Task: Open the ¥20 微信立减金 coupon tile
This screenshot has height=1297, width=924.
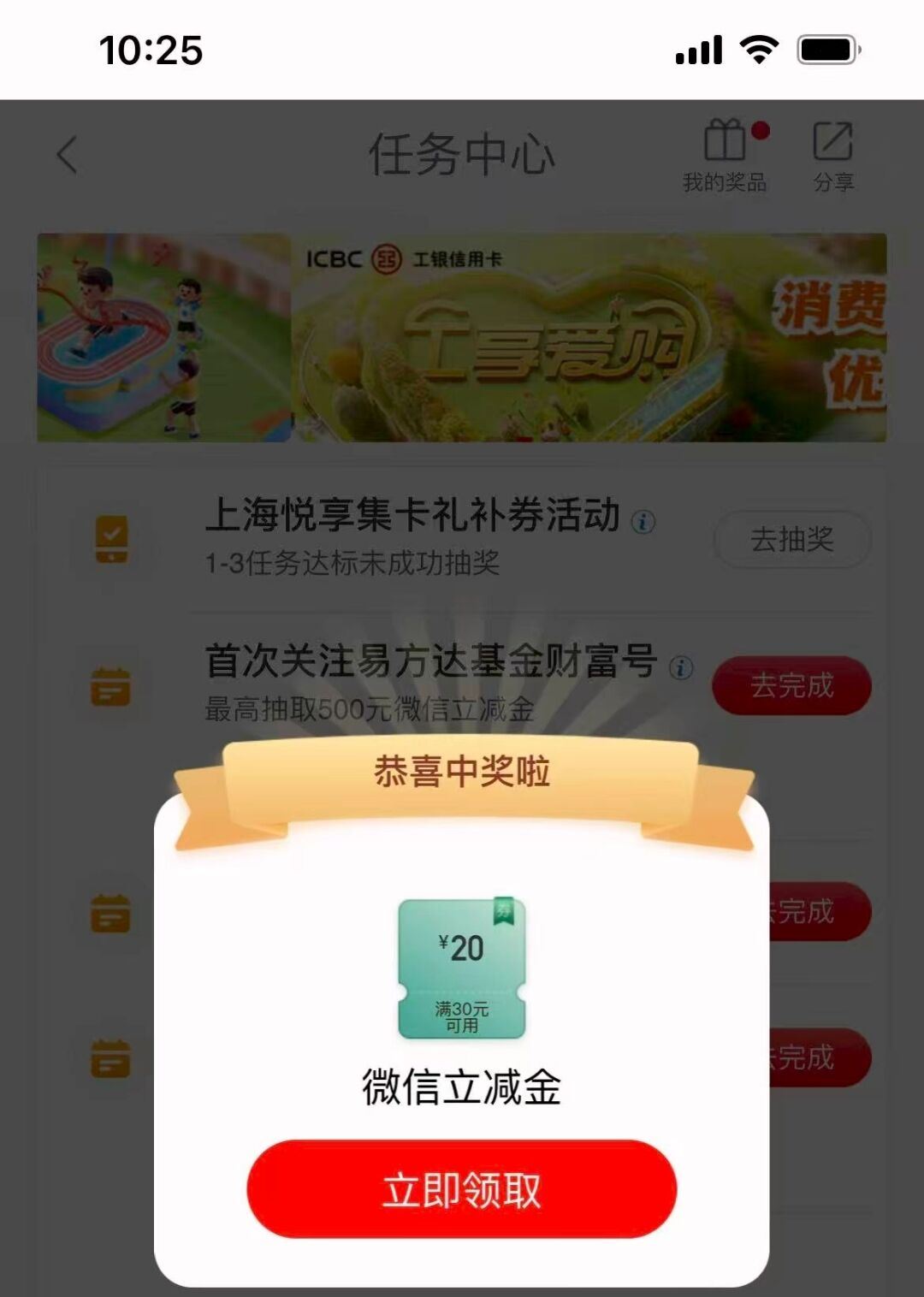Action: (462, 968)
